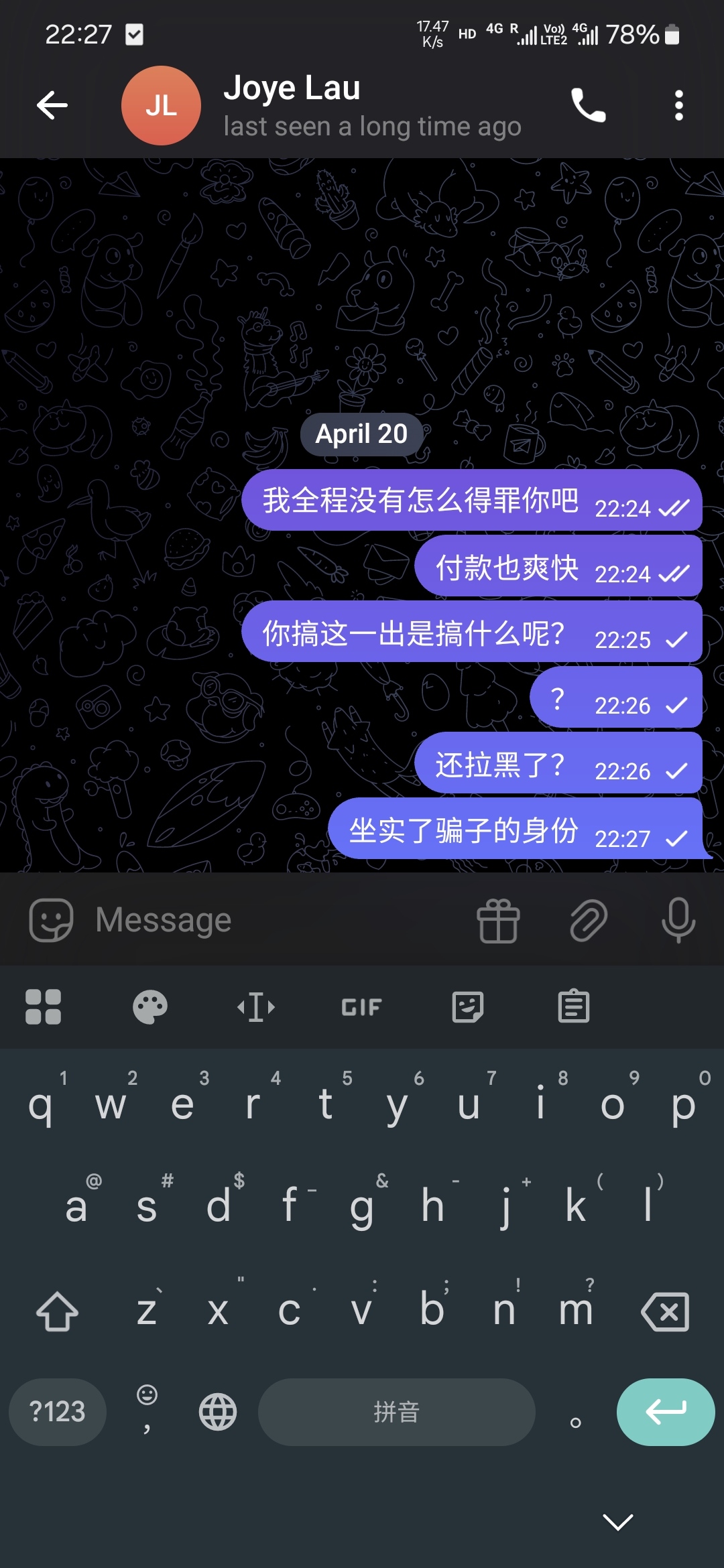Open the keyboard clipboard

pos(573,1006)
